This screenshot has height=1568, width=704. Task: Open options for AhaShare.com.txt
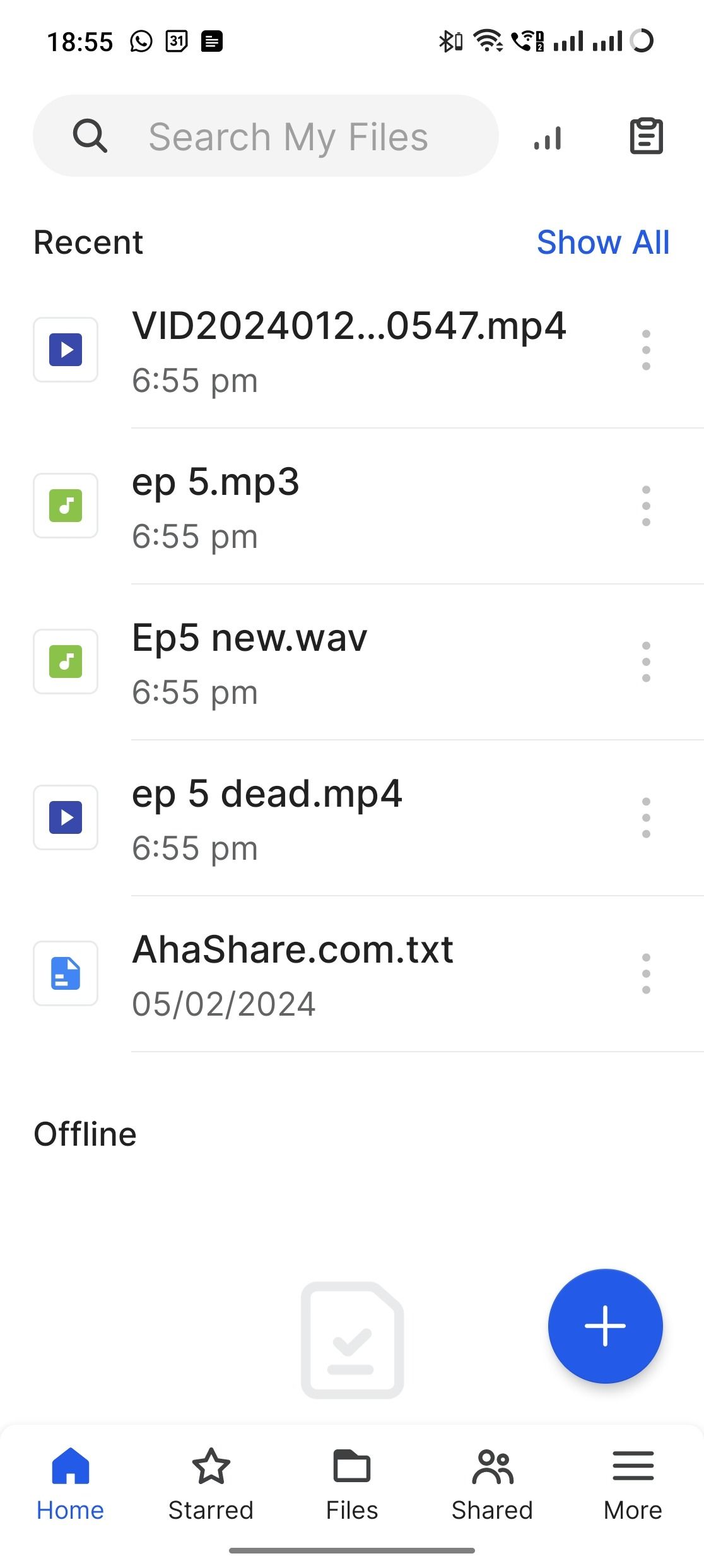[x=645, y=973]
